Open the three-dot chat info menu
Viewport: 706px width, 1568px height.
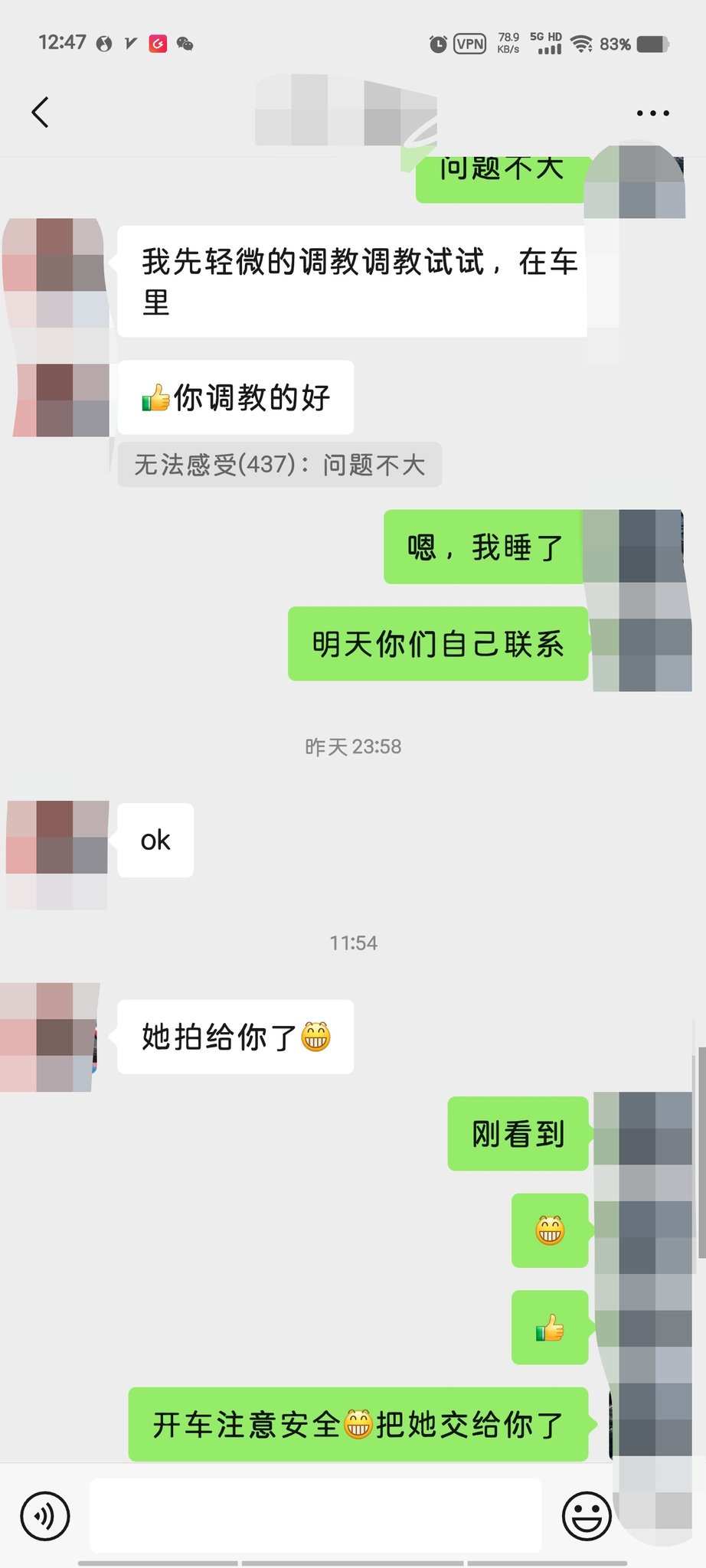tap(652, 113)
